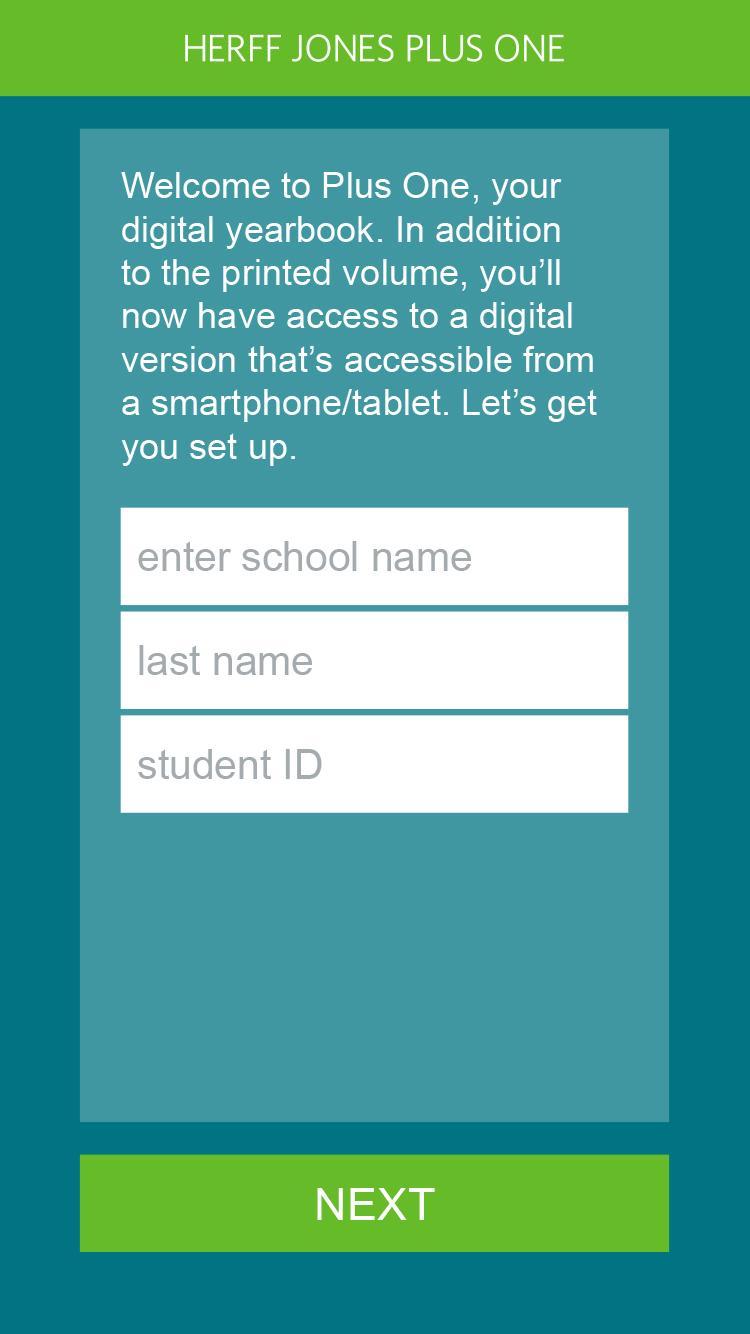
Task: Tap the student ID entry box
Action: 375,764
